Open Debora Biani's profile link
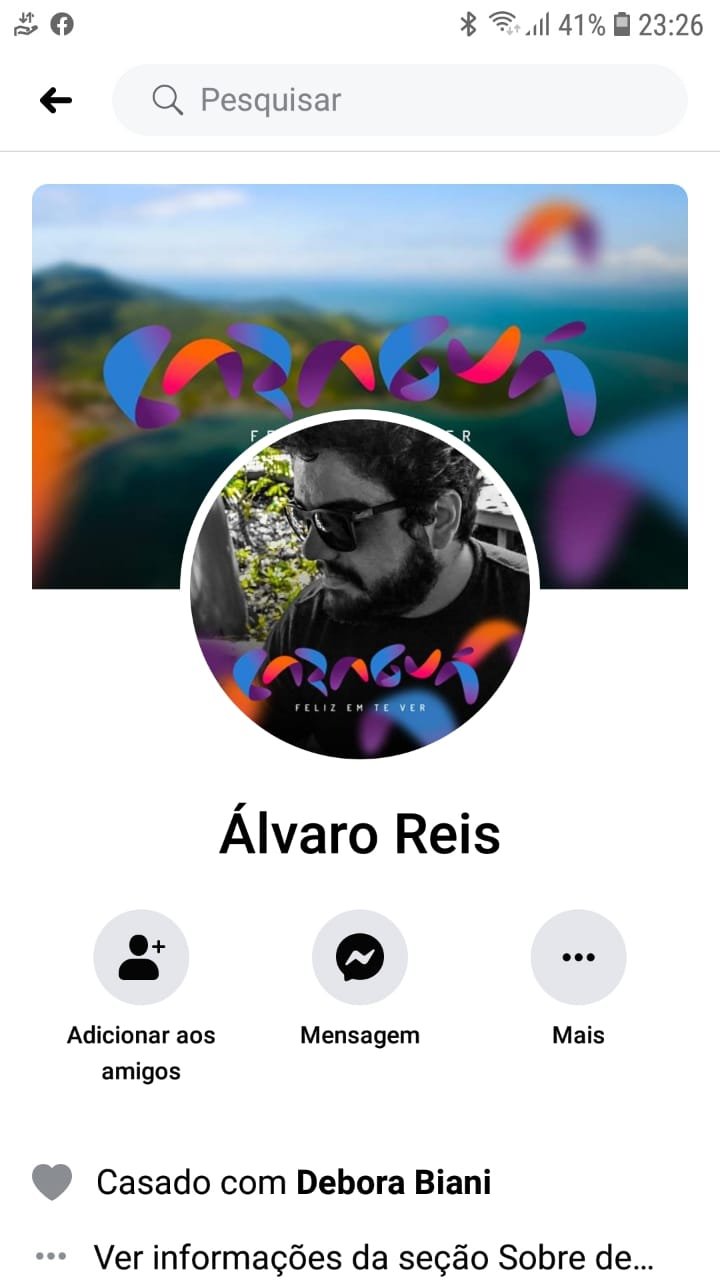The image size is (720, 1280). click(394, 1183)
